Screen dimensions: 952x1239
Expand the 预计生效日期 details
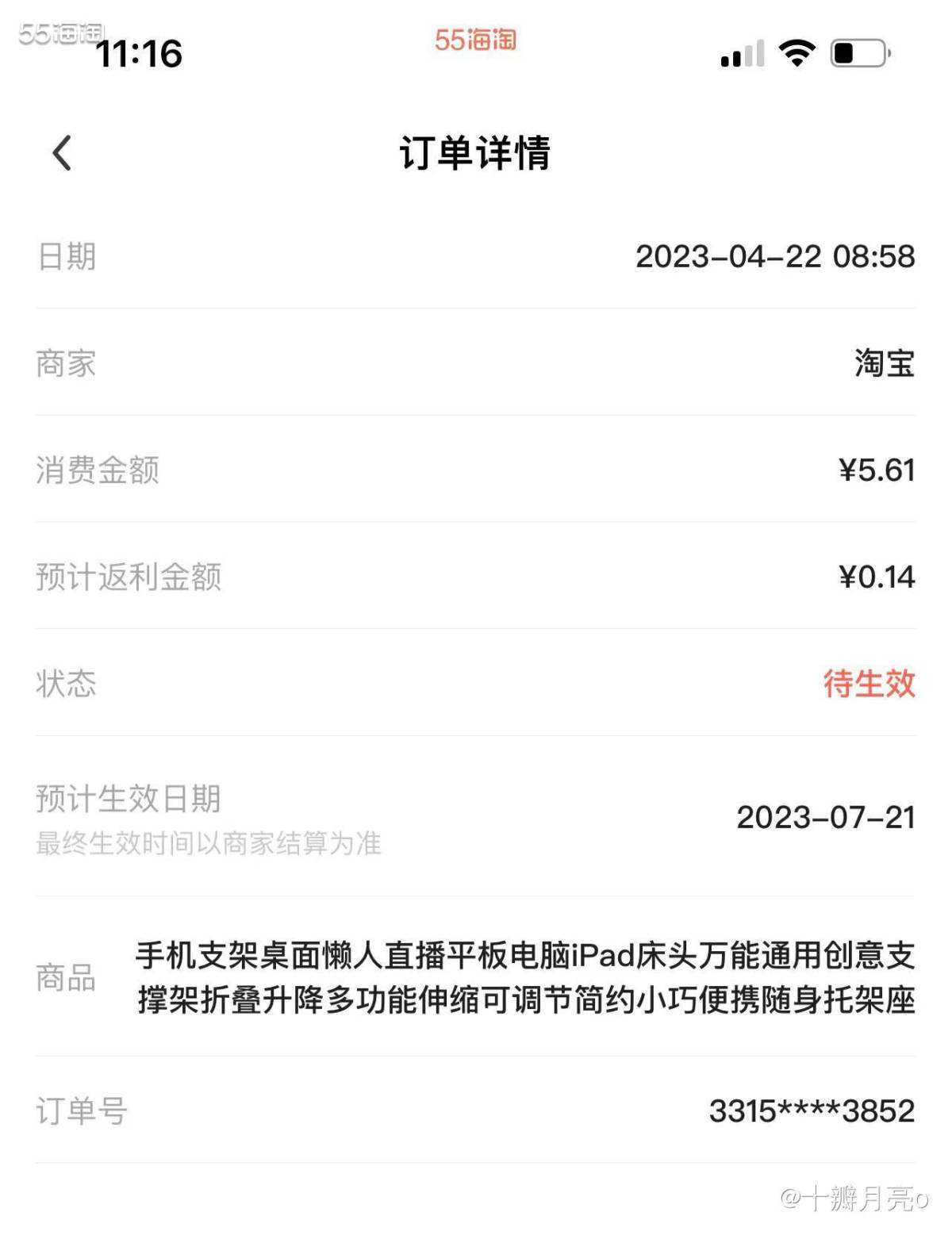click(x=129, y=800)
